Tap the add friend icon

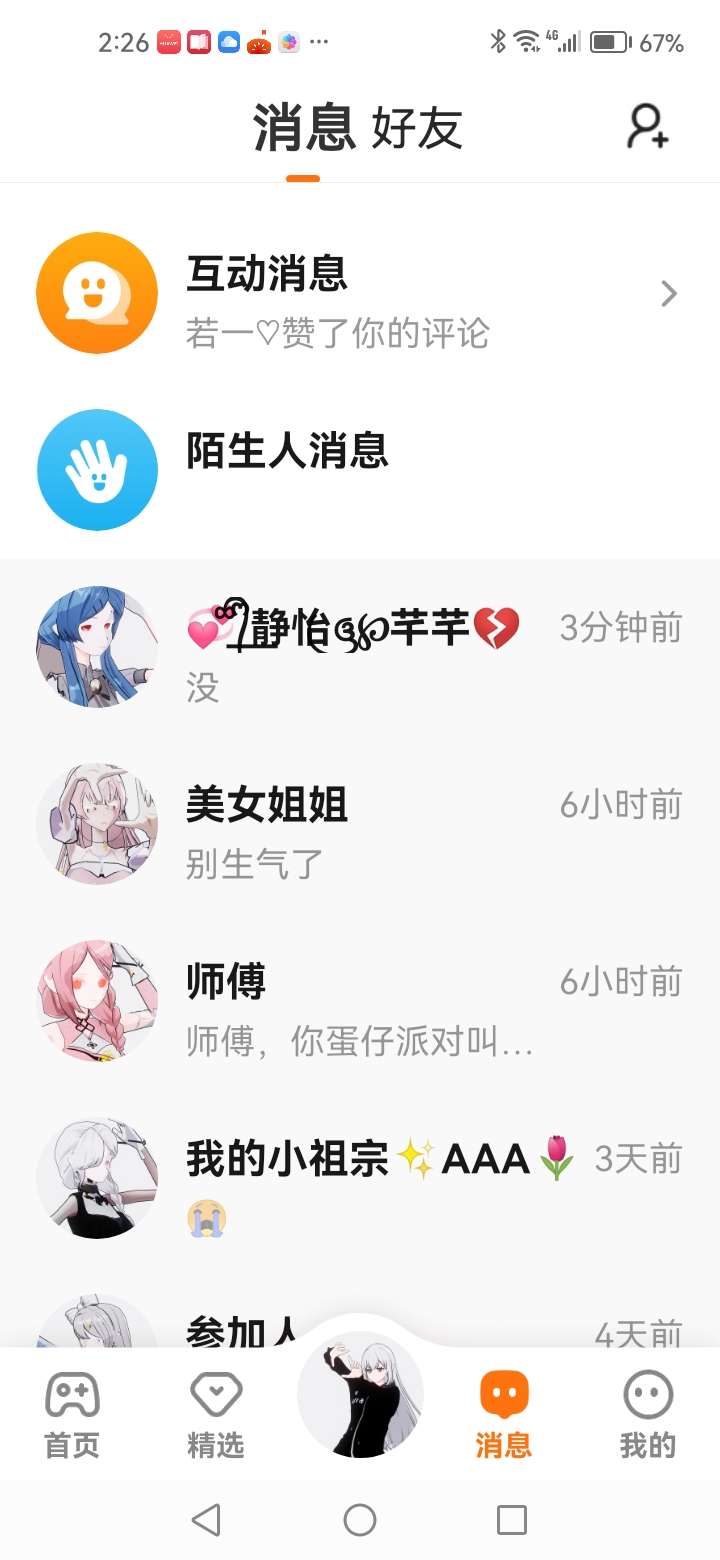click(647, 127)
